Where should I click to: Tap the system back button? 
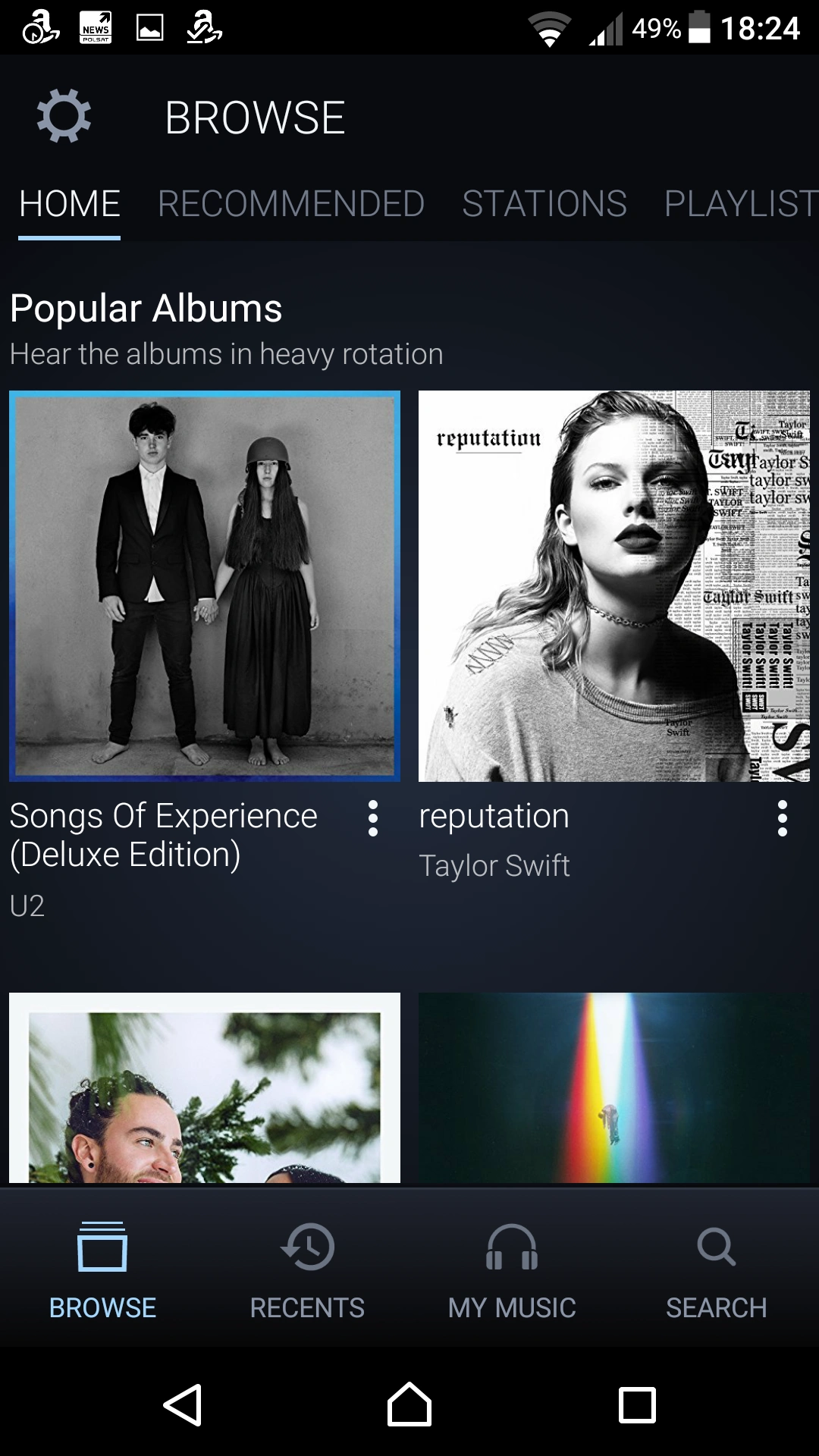tap(182, 1405)
